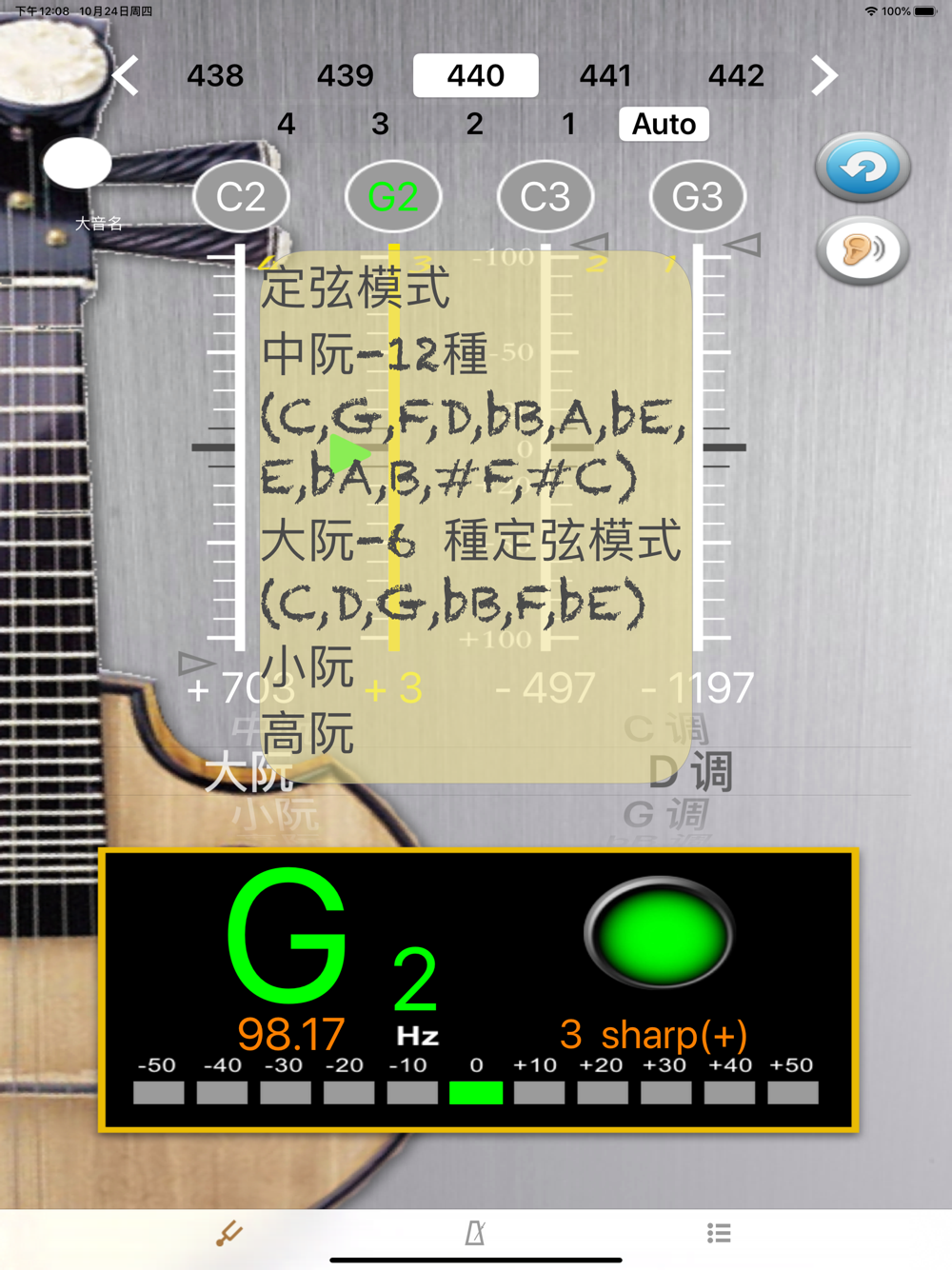
Task: Tap the ear listening sound button
Action: coord(863,250)
